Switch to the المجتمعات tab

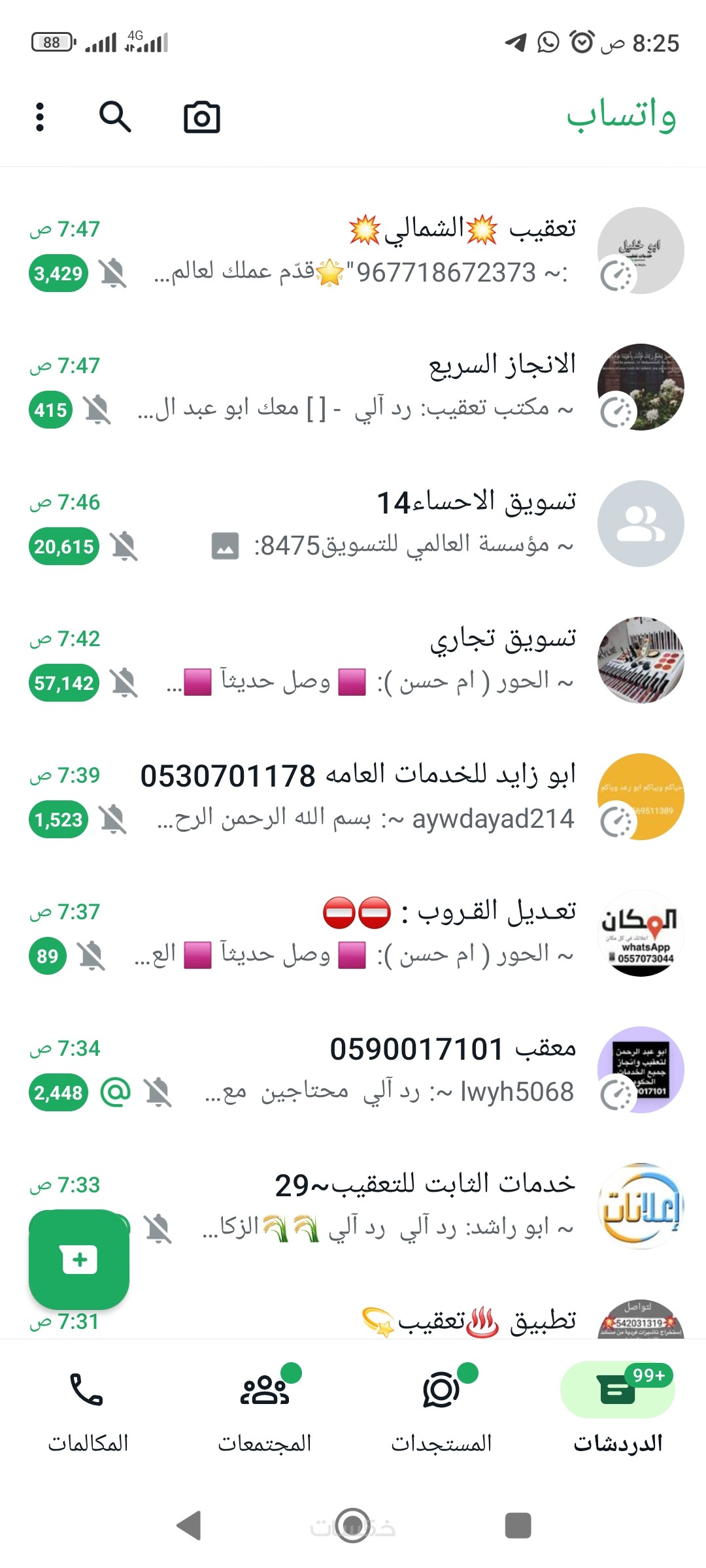click(x=265, y=1411)
